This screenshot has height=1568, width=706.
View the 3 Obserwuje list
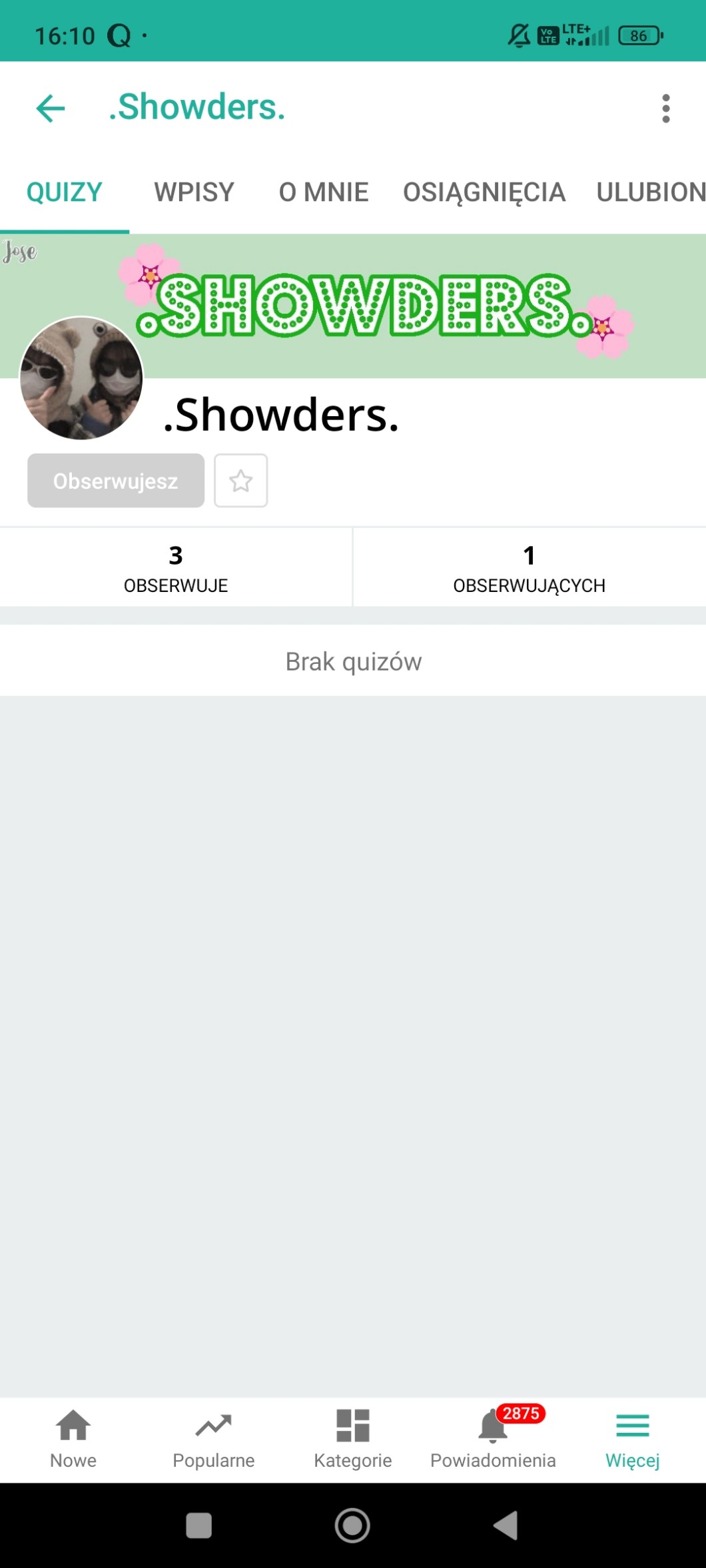pyautogui.click(x=176, y=568)
